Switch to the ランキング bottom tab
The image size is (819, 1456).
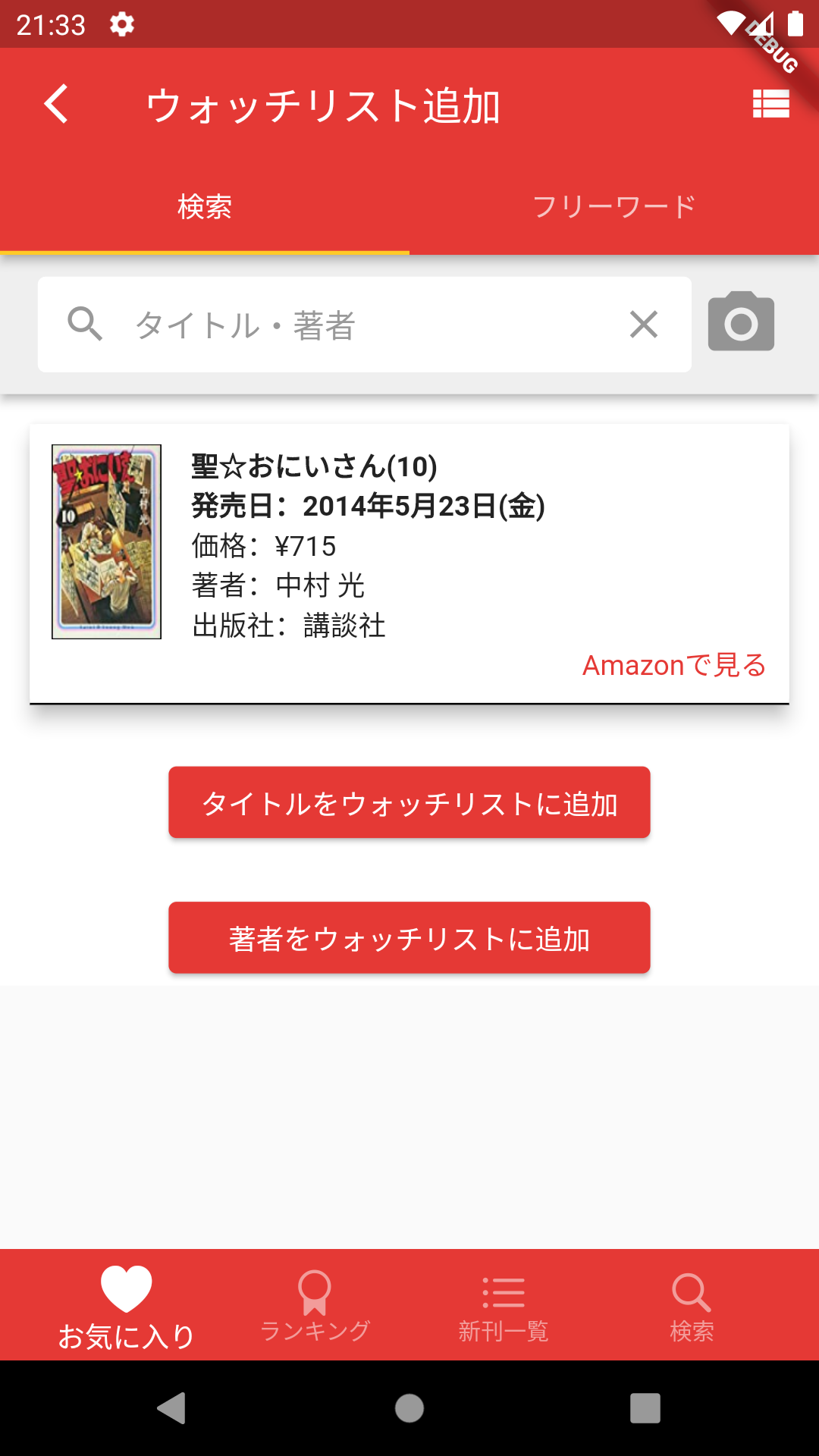coord(315,1306)
